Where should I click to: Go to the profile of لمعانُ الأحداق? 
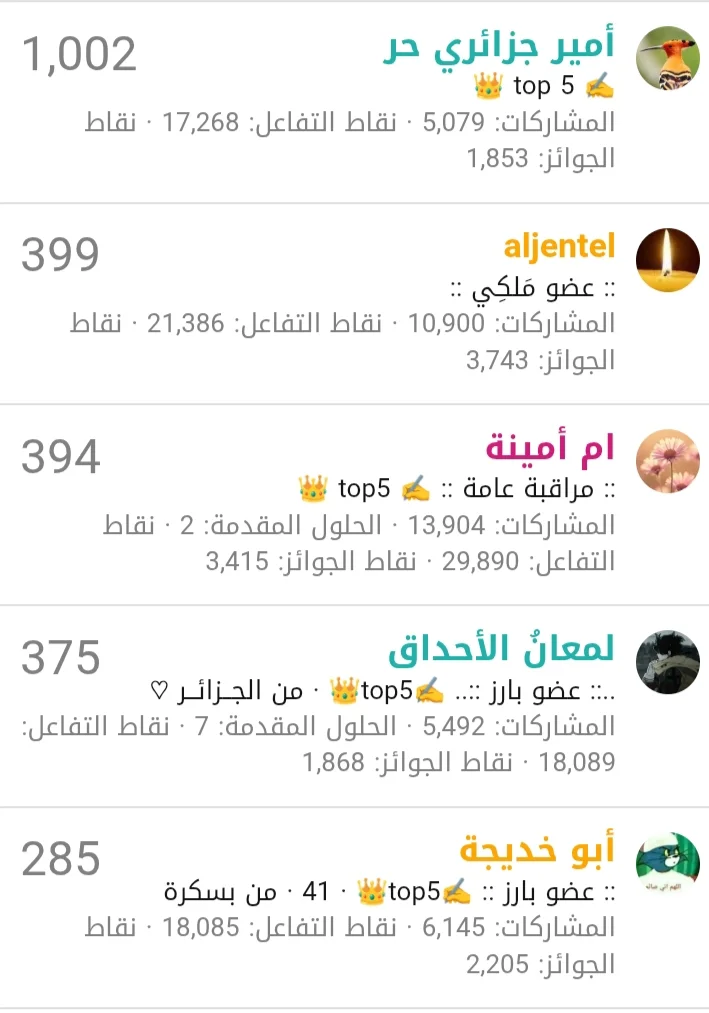click(501, 649)
